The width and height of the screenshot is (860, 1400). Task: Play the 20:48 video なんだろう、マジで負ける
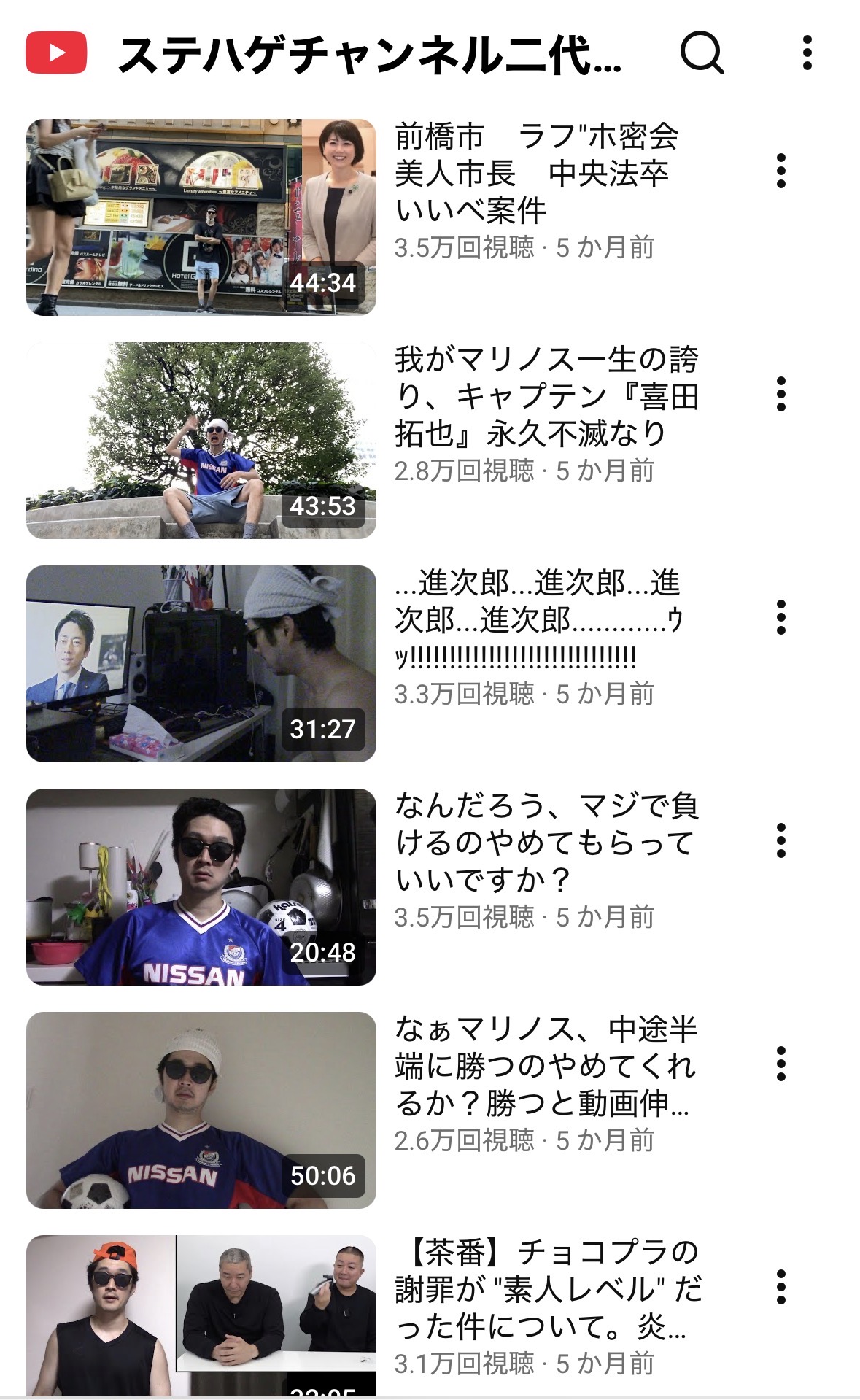coord(201,886)
